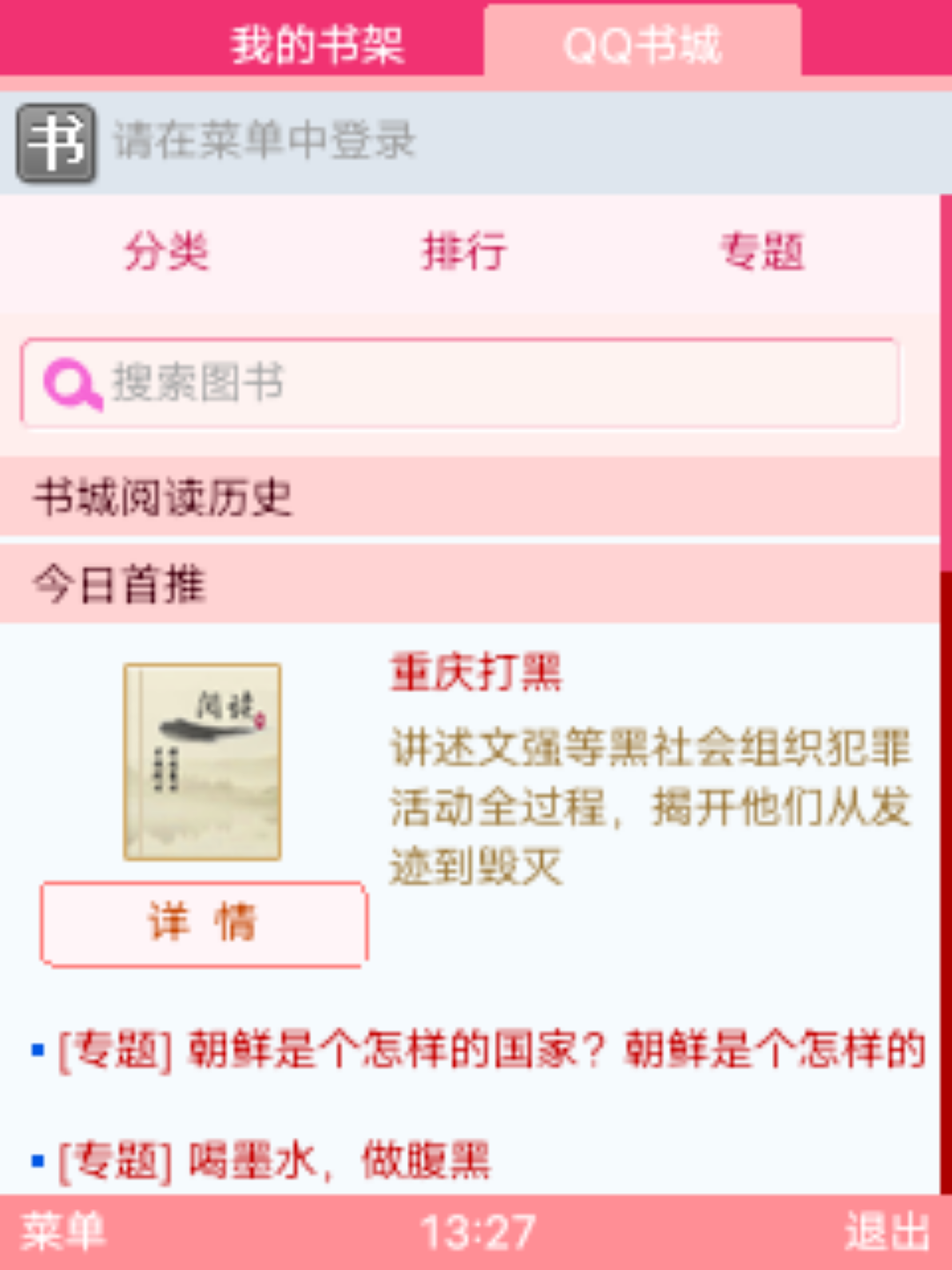Open the topic 喝墨水，做腹黑
Screen dimensions: 952x1270
(275, 1160)
